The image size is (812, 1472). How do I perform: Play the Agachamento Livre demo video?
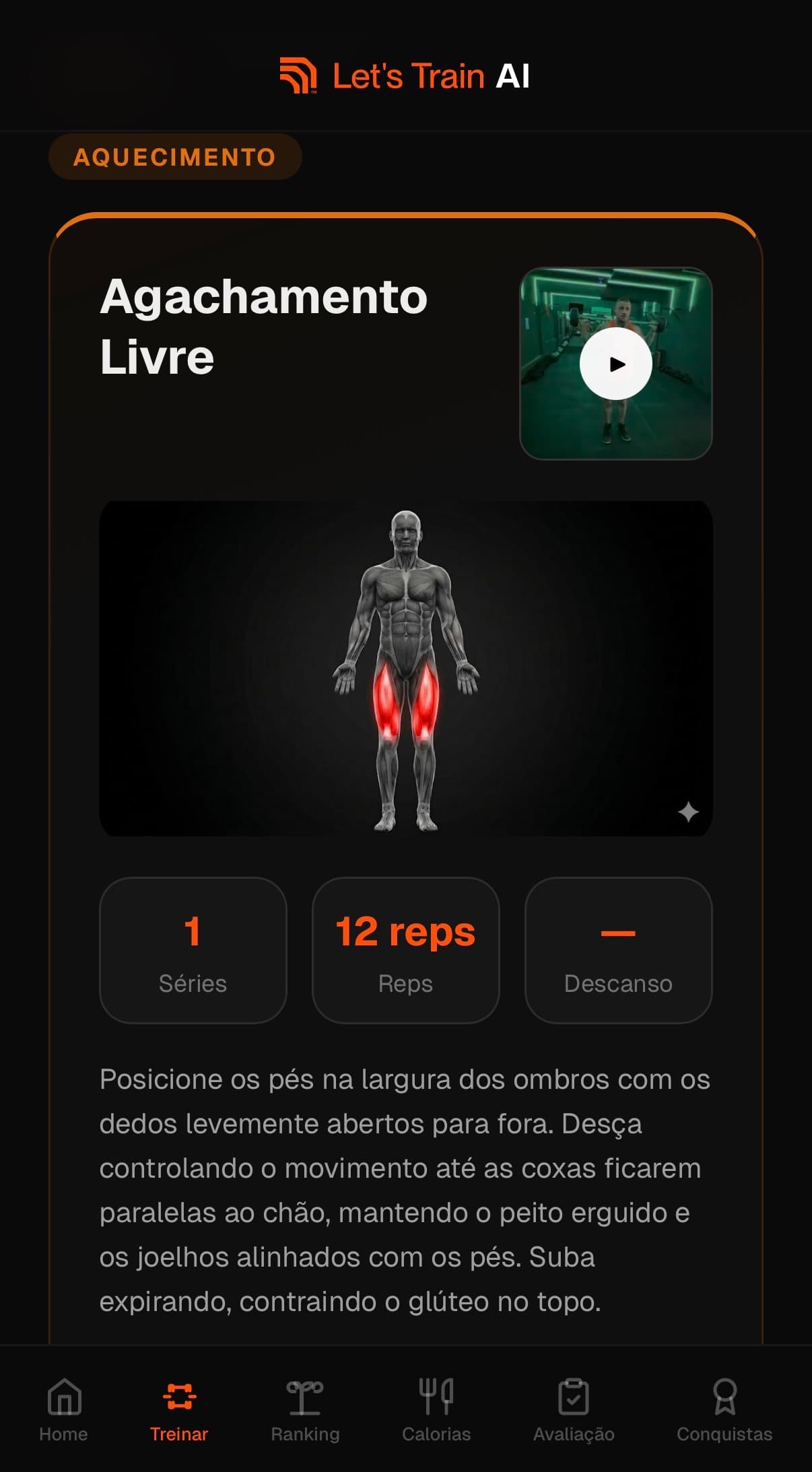pyautogui.click(x=615, y=364)
